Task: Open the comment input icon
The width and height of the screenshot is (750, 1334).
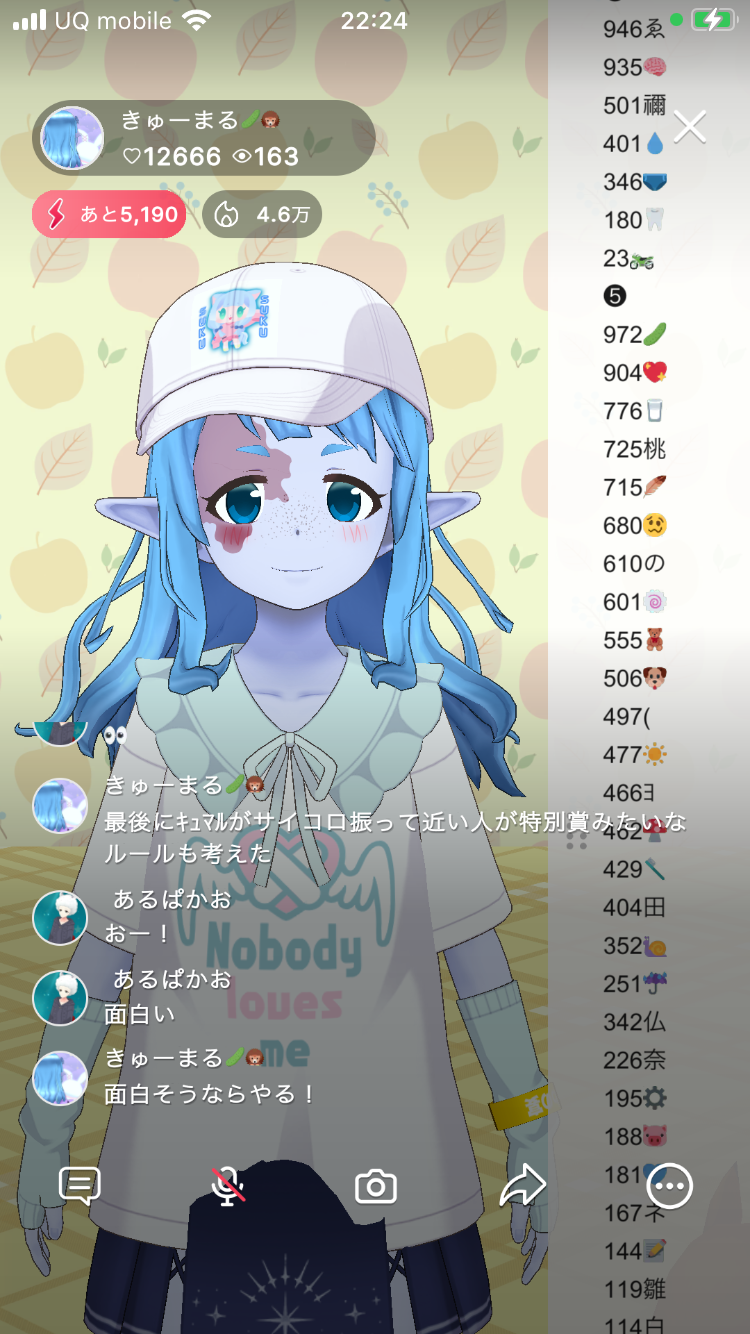Action: (x=80, y=1186)
